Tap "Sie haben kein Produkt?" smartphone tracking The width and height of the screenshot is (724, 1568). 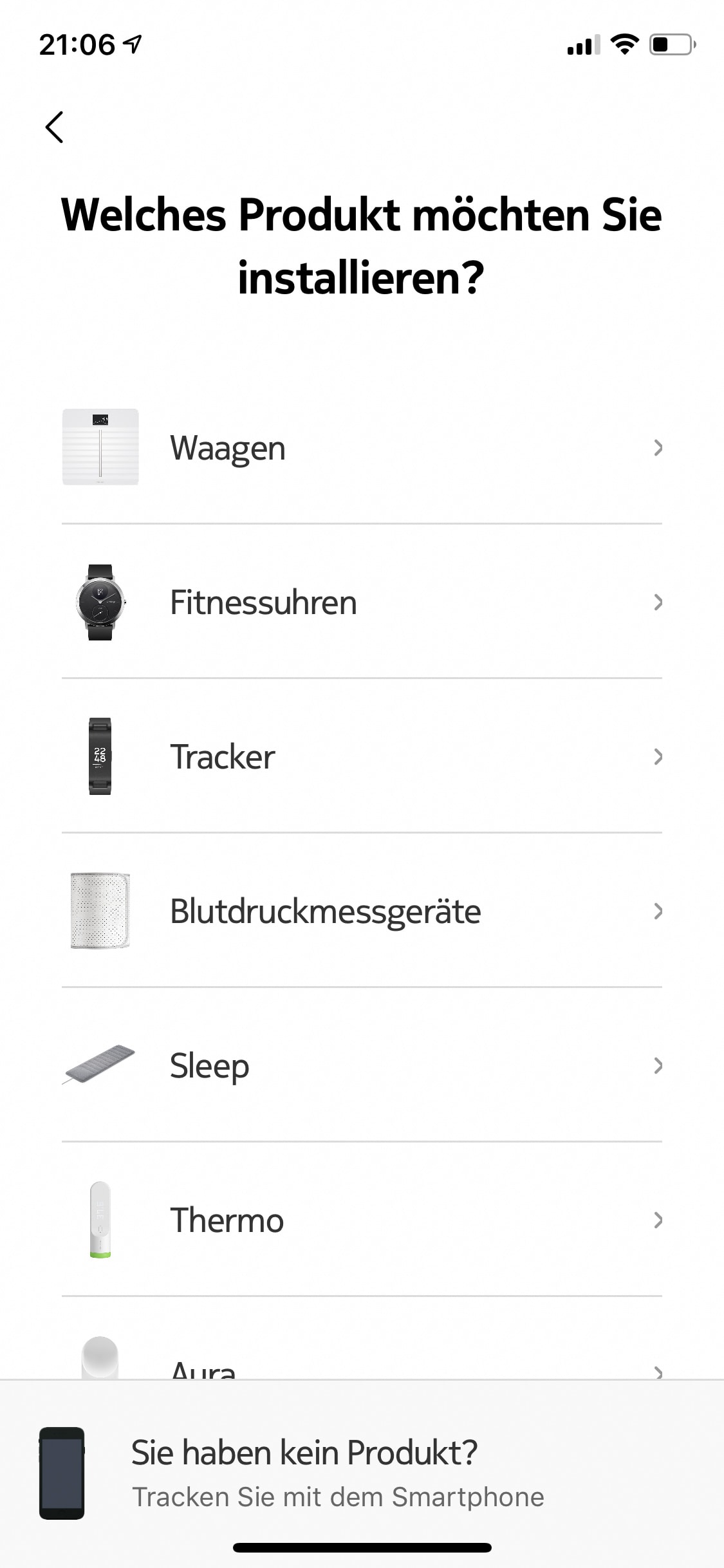click(362, 1473)
